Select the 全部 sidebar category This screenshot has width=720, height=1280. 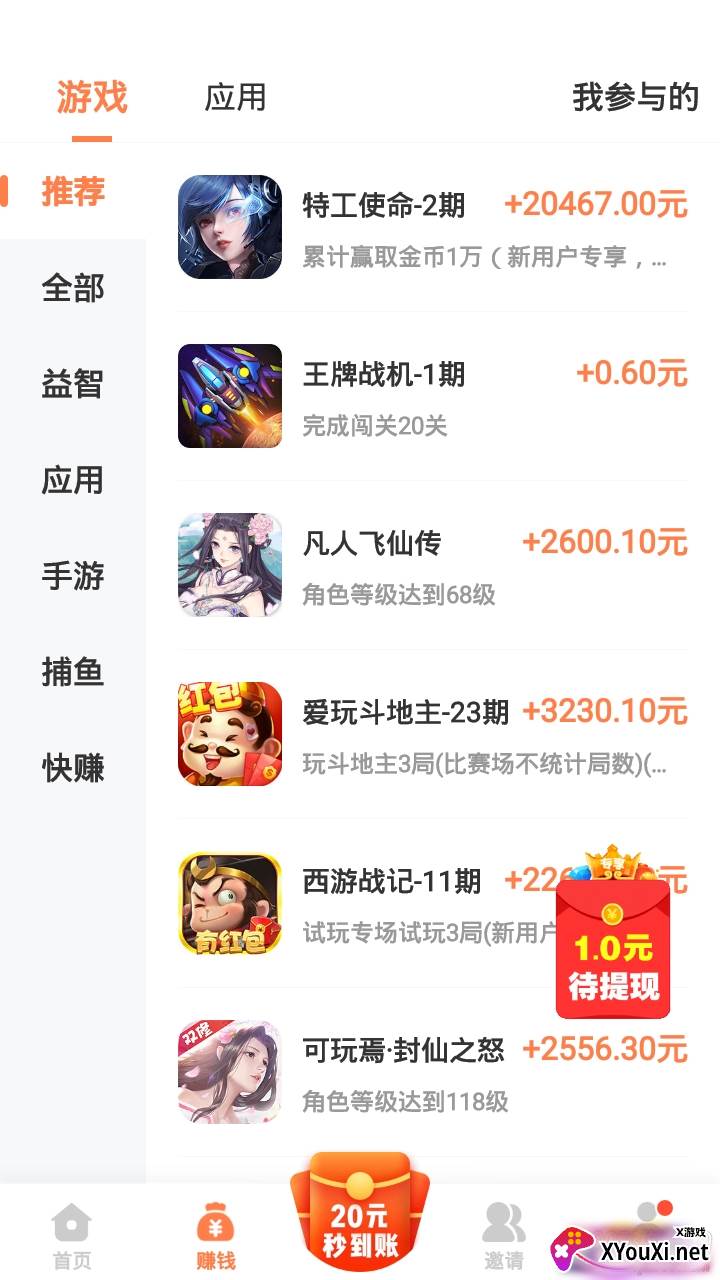73,288
